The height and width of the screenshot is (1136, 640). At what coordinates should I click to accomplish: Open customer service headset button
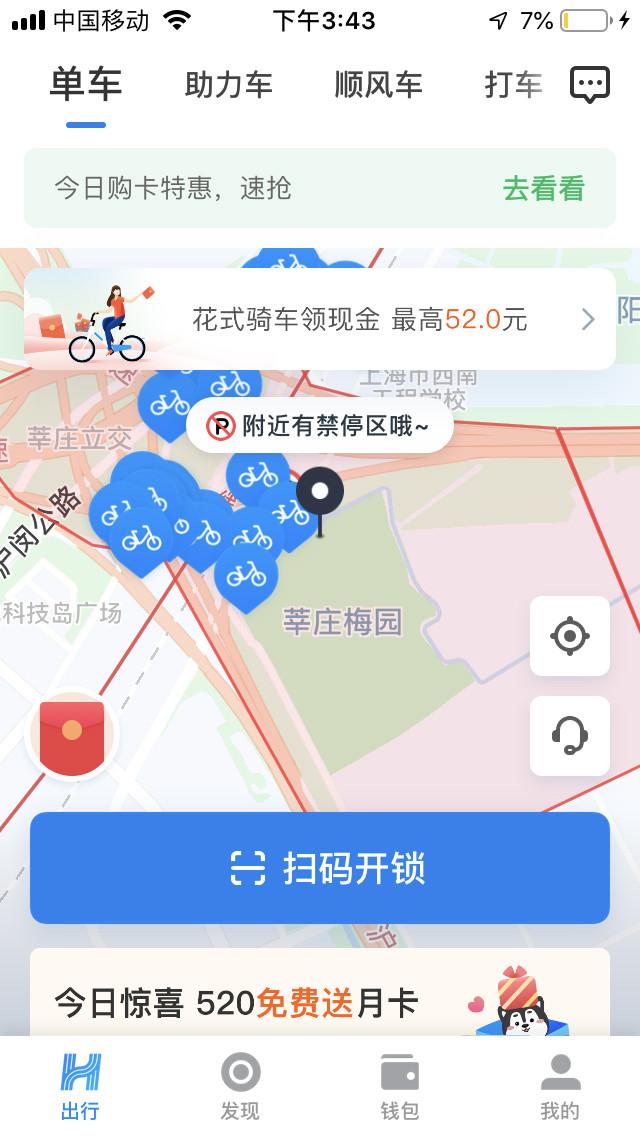[x=570, y=735]
